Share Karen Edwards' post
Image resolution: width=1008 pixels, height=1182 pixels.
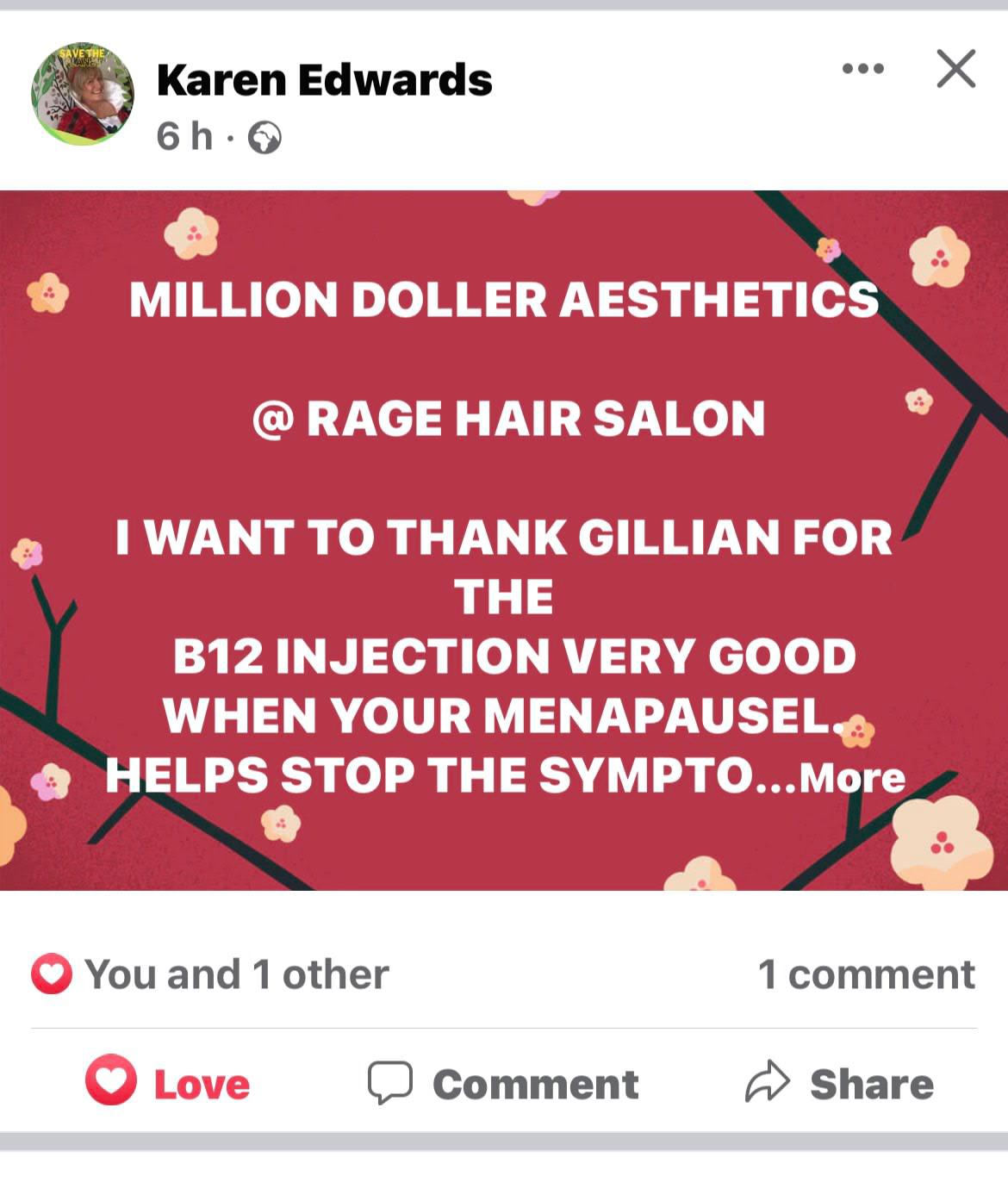click(x=840, y=1083)
